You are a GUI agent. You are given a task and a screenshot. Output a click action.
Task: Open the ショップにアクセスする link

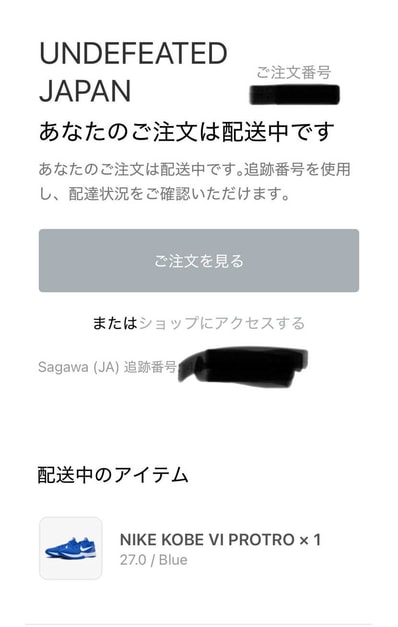coord(222,323)
